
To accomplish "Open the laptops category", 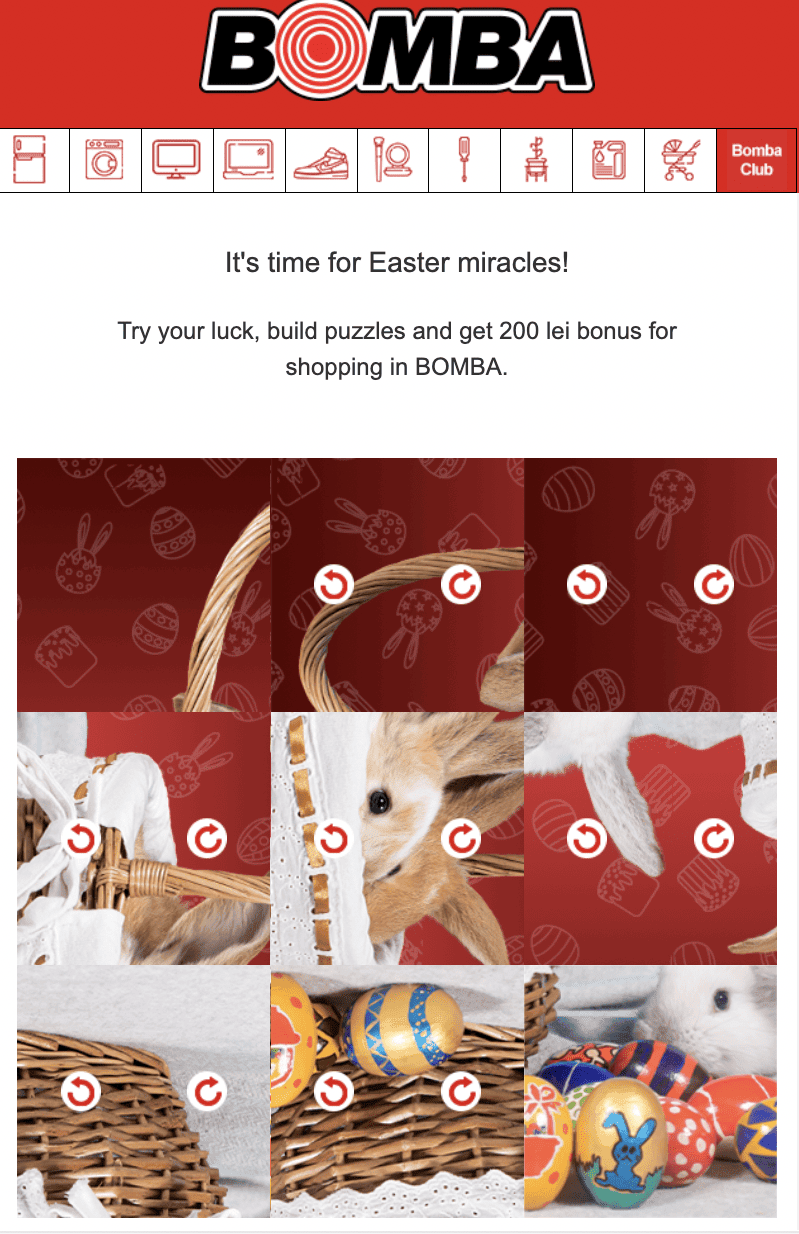I will (x=249, y=160).
